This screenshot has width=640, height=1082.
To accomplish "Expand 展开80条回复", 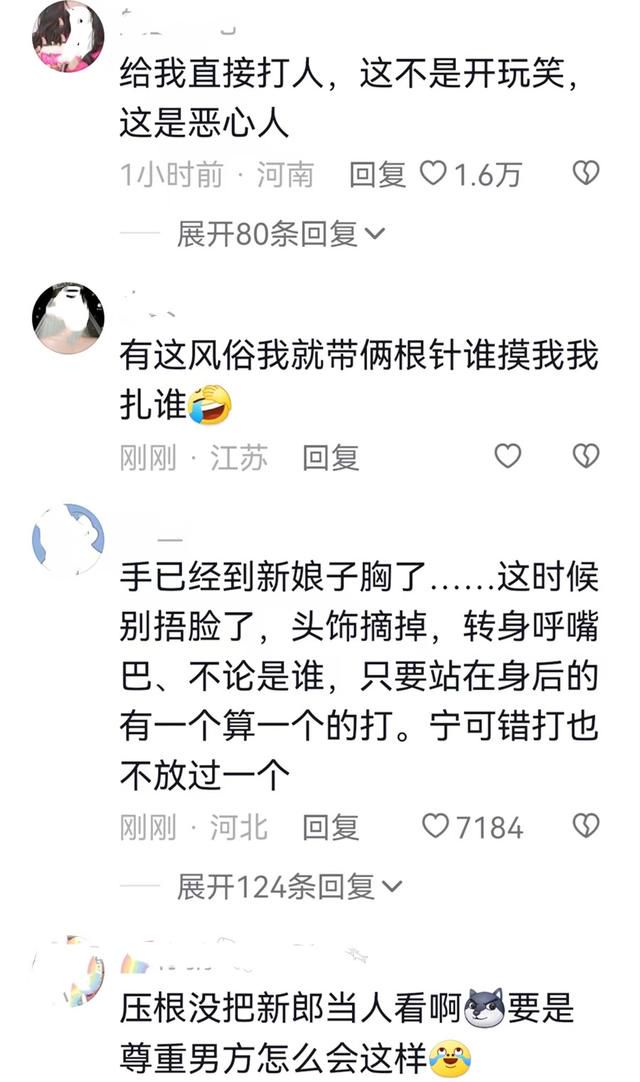I will [x=280, y=234].
